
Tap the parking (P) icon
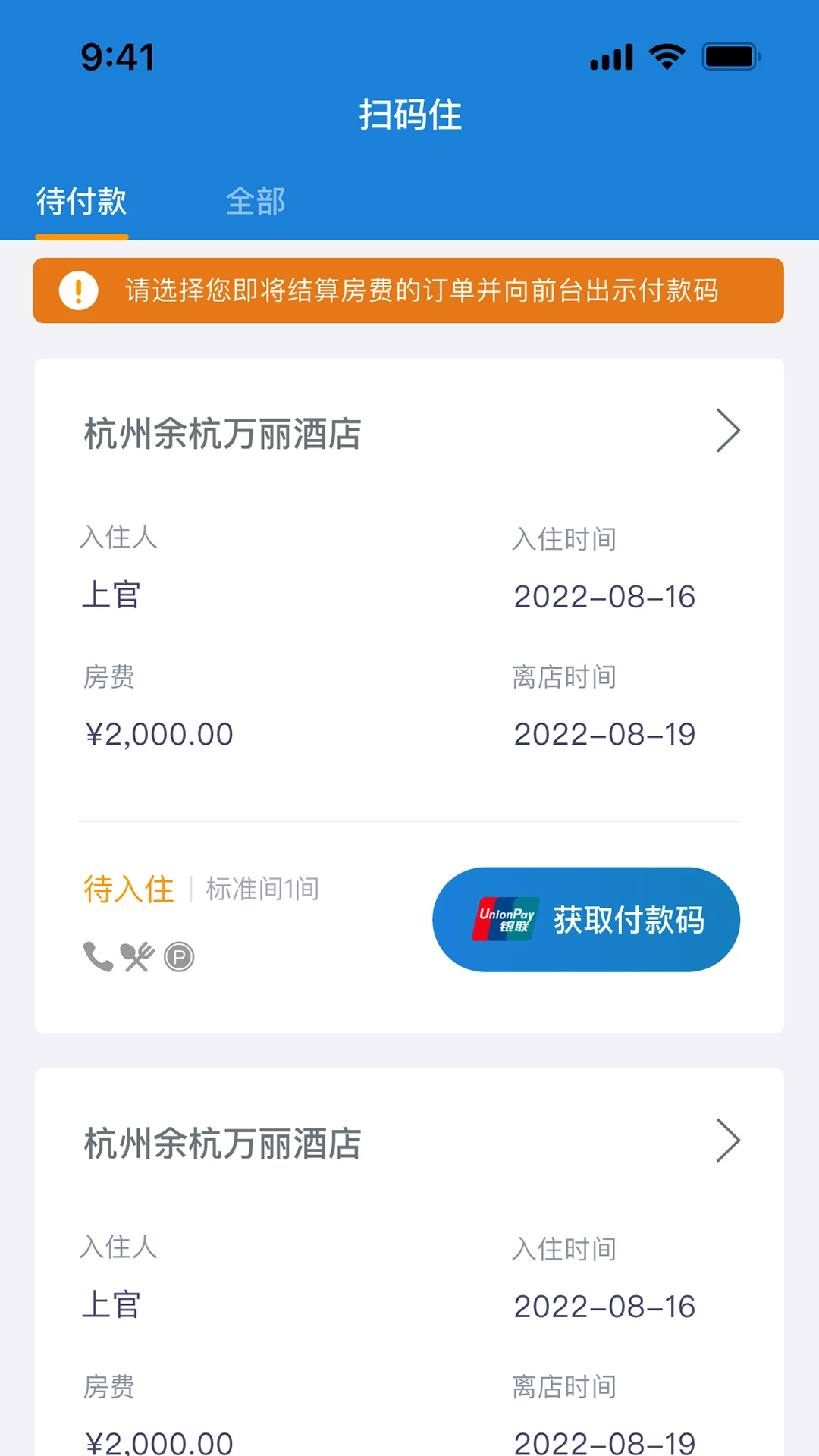(x=180, y=957)
